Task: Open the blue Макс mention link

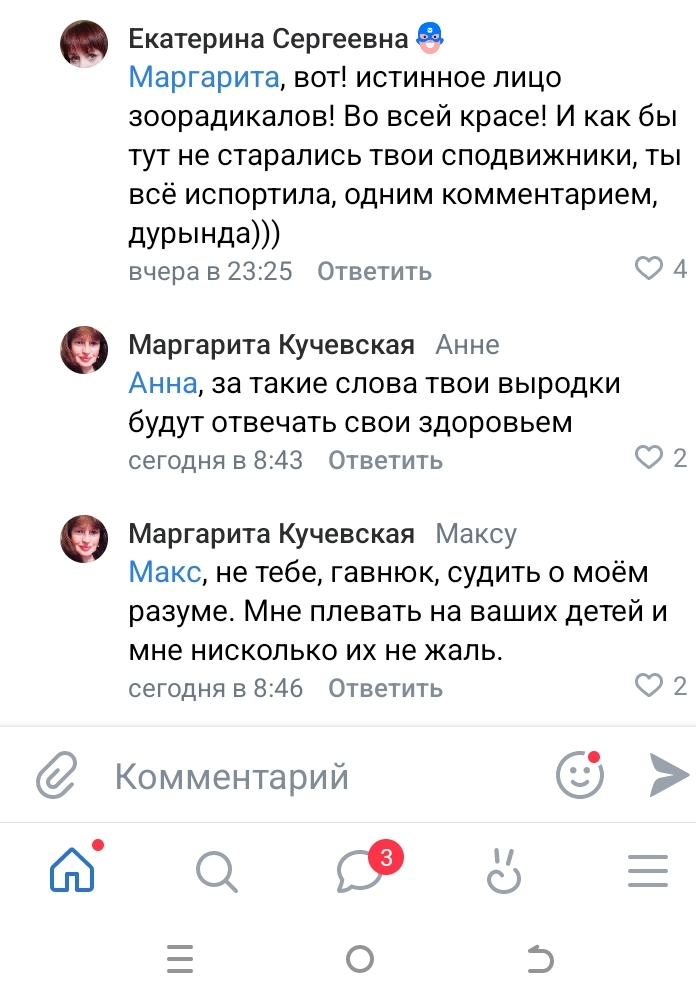Action: click(165, 573)
